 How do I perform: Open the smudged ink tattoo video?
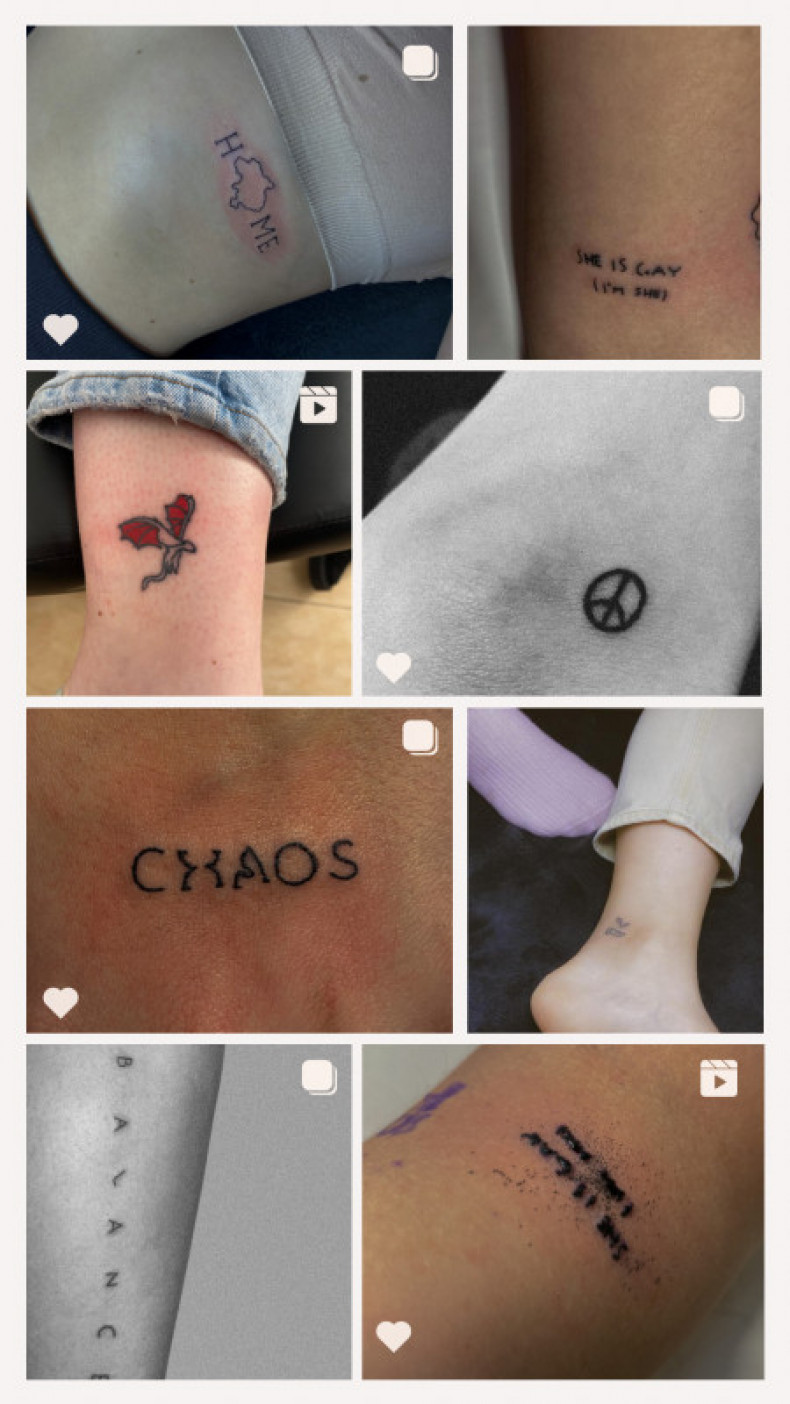tap(562, 1212)
